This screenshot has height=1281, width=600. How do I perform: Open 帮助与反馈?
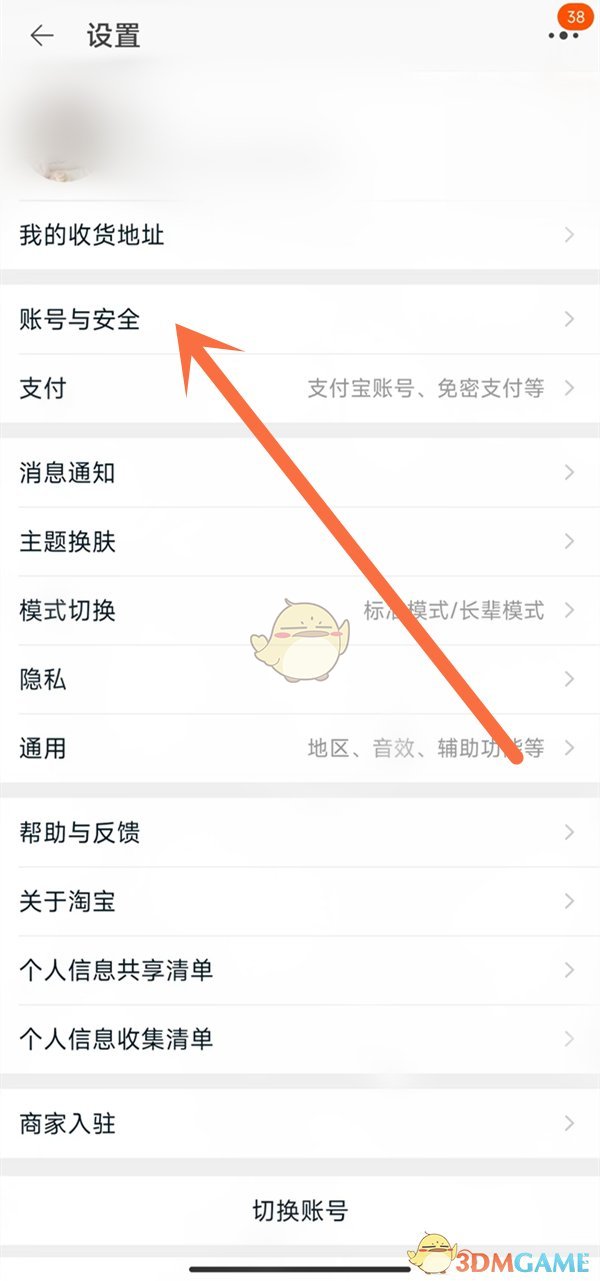tap(300, 832)
